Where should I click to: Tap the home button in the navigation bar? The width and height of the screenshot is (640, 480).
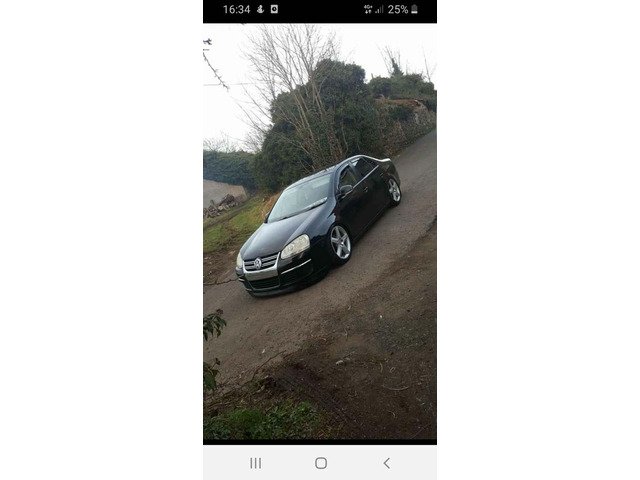pyautogui.click(x=320, y=463)
